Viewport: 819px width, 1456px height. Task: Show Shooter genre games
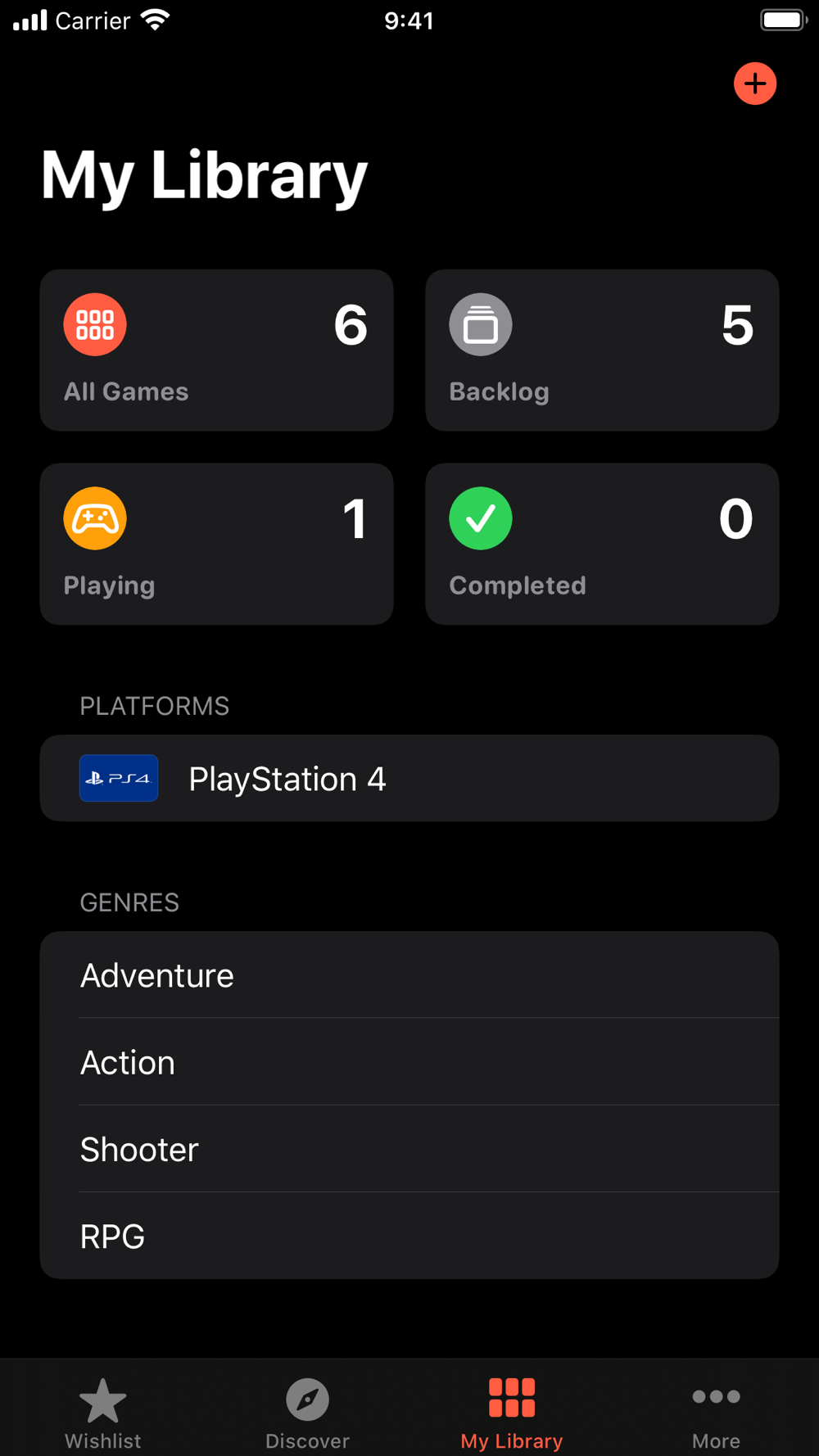pos(409,1149)
